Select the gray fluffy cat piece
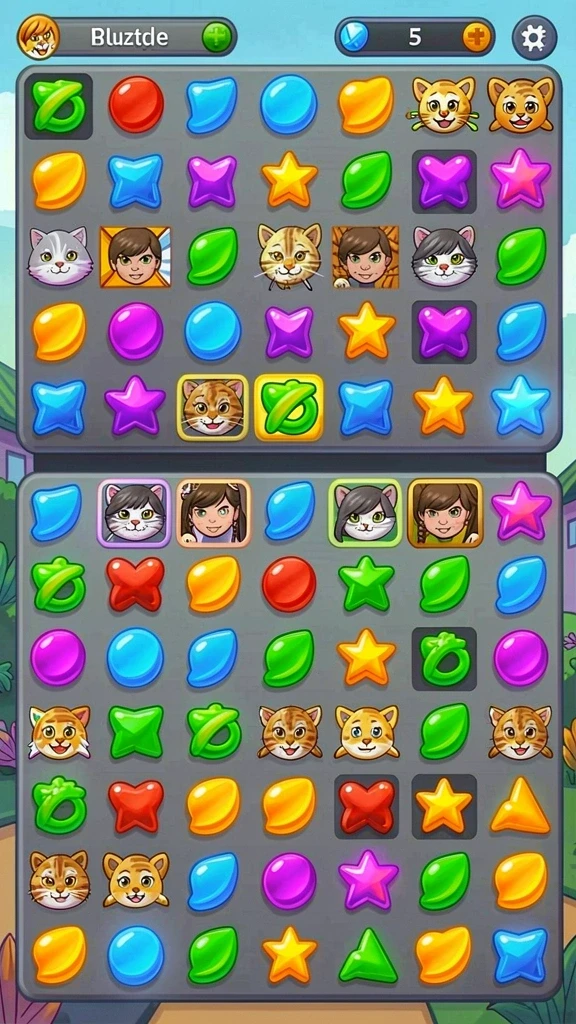This screenshot has width=576, height=1024. tap(60, 256)
